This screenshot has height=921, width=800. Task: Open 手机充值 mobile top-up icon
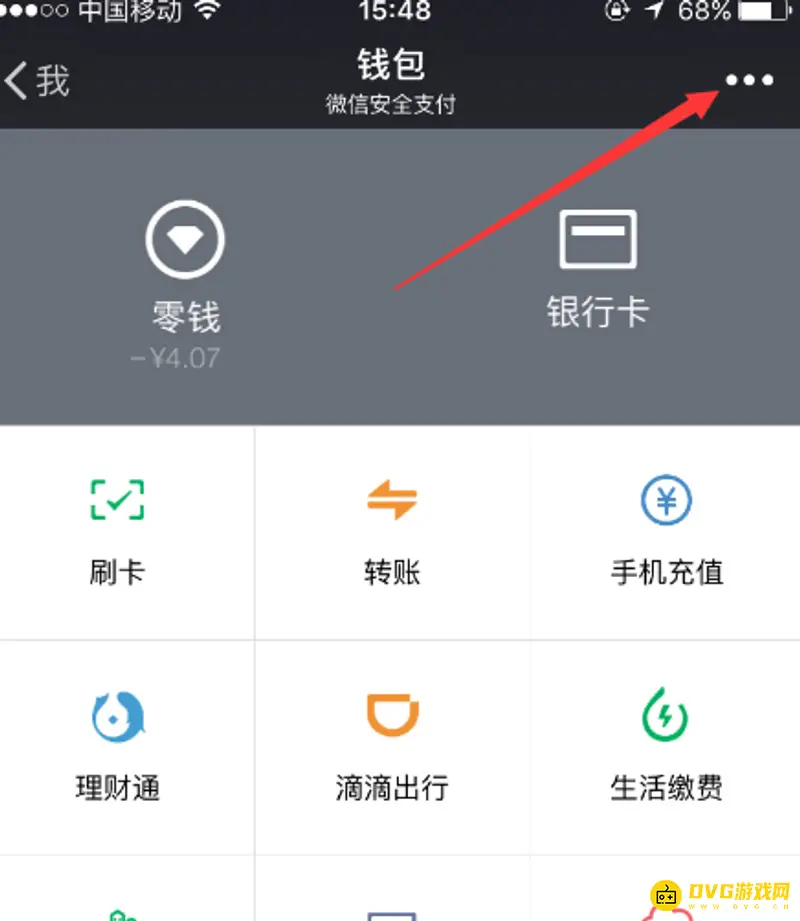(x=666, y=500)
